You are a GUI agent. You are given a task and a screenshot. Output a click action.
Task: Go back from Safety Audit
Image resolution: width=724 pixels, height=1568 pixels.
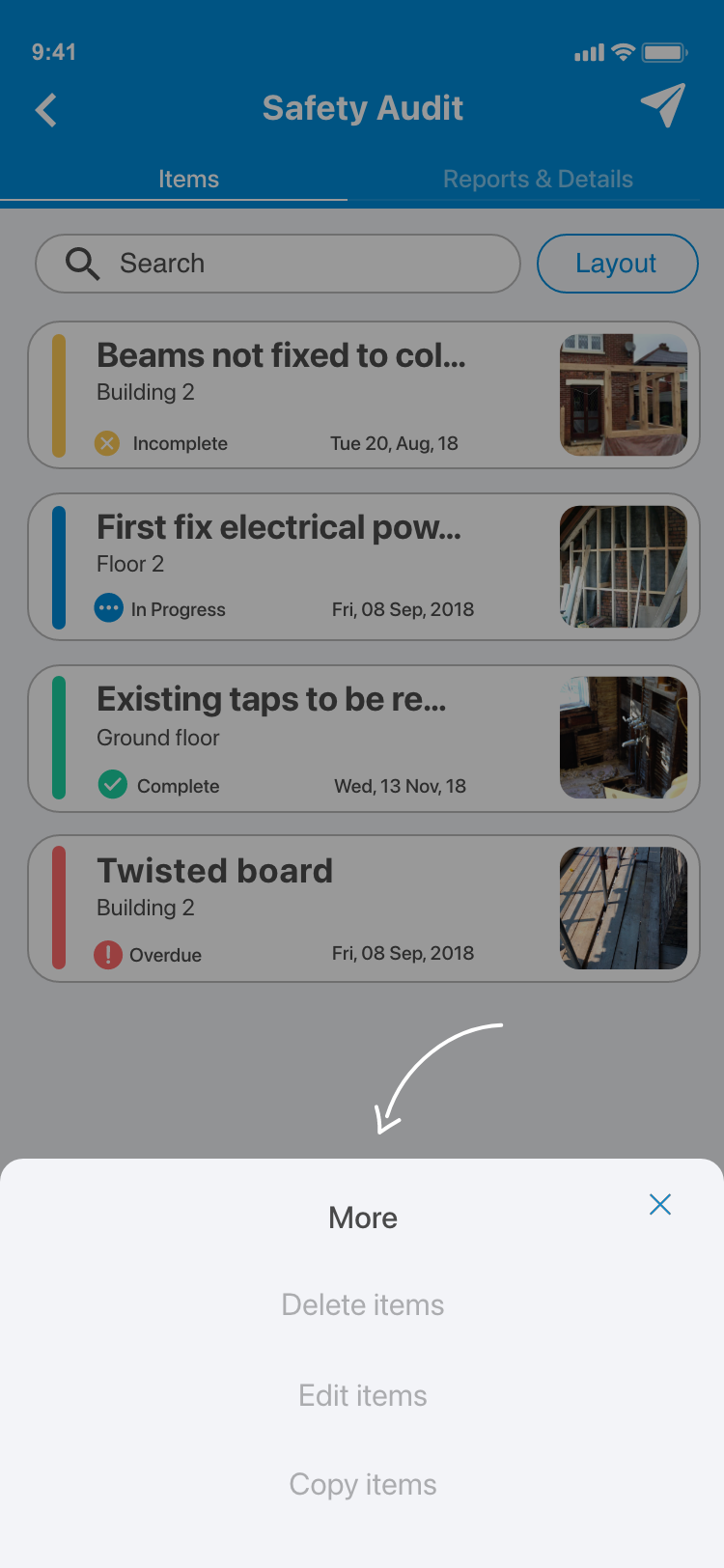click(45, 109)
